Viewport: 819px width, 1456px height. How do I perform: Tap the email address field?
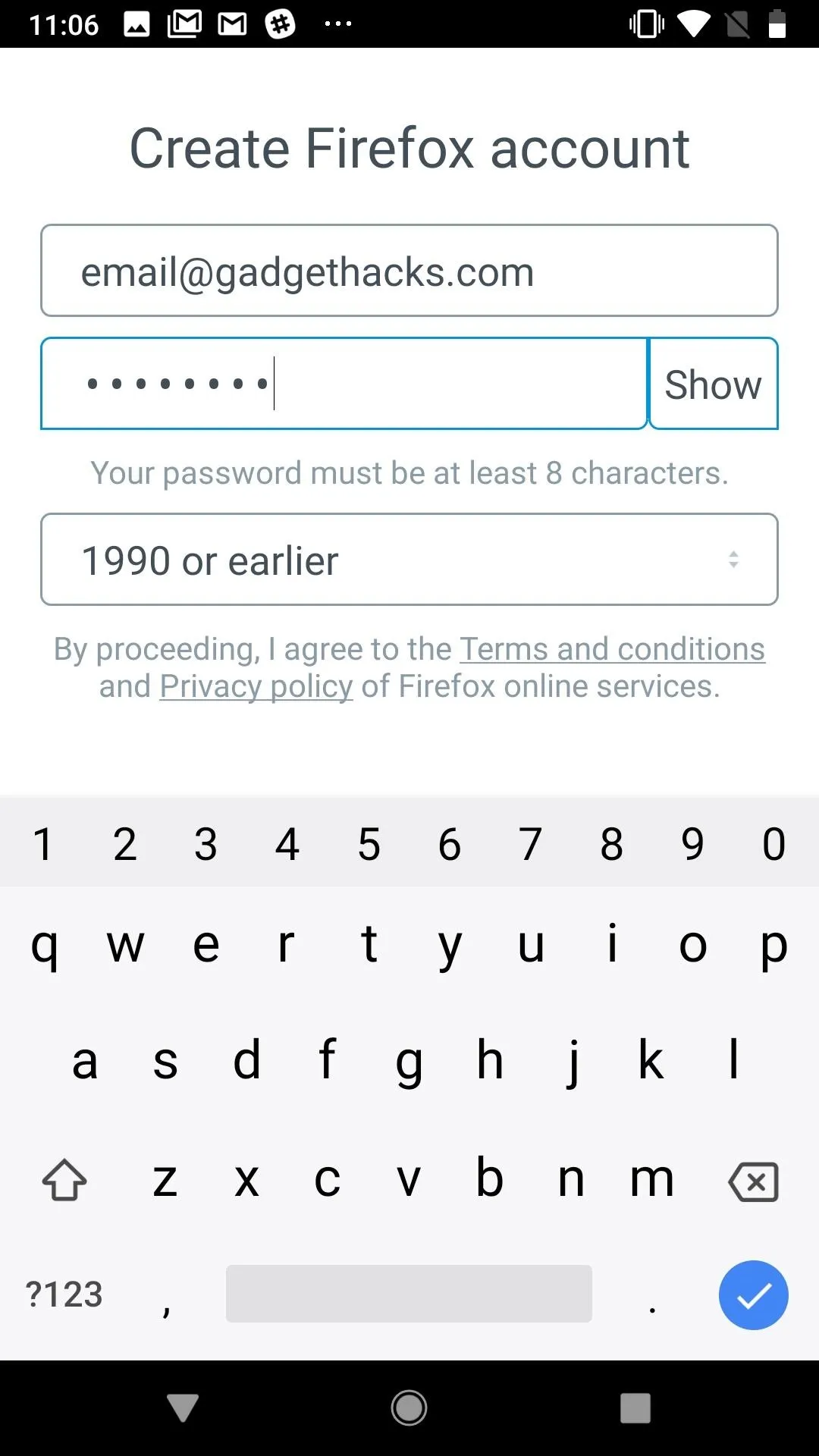409,270
